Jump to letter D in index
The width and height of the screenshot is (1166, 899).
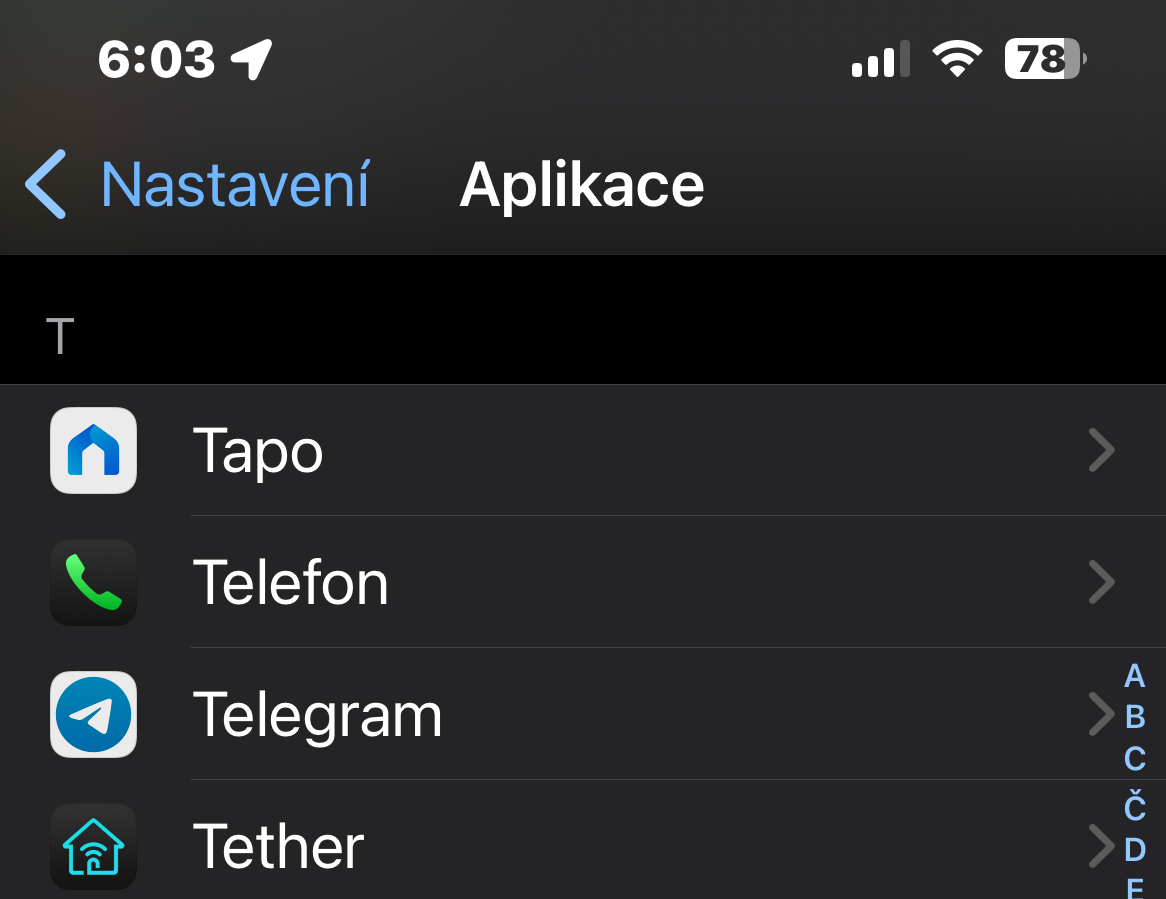tap(1134, 850)
